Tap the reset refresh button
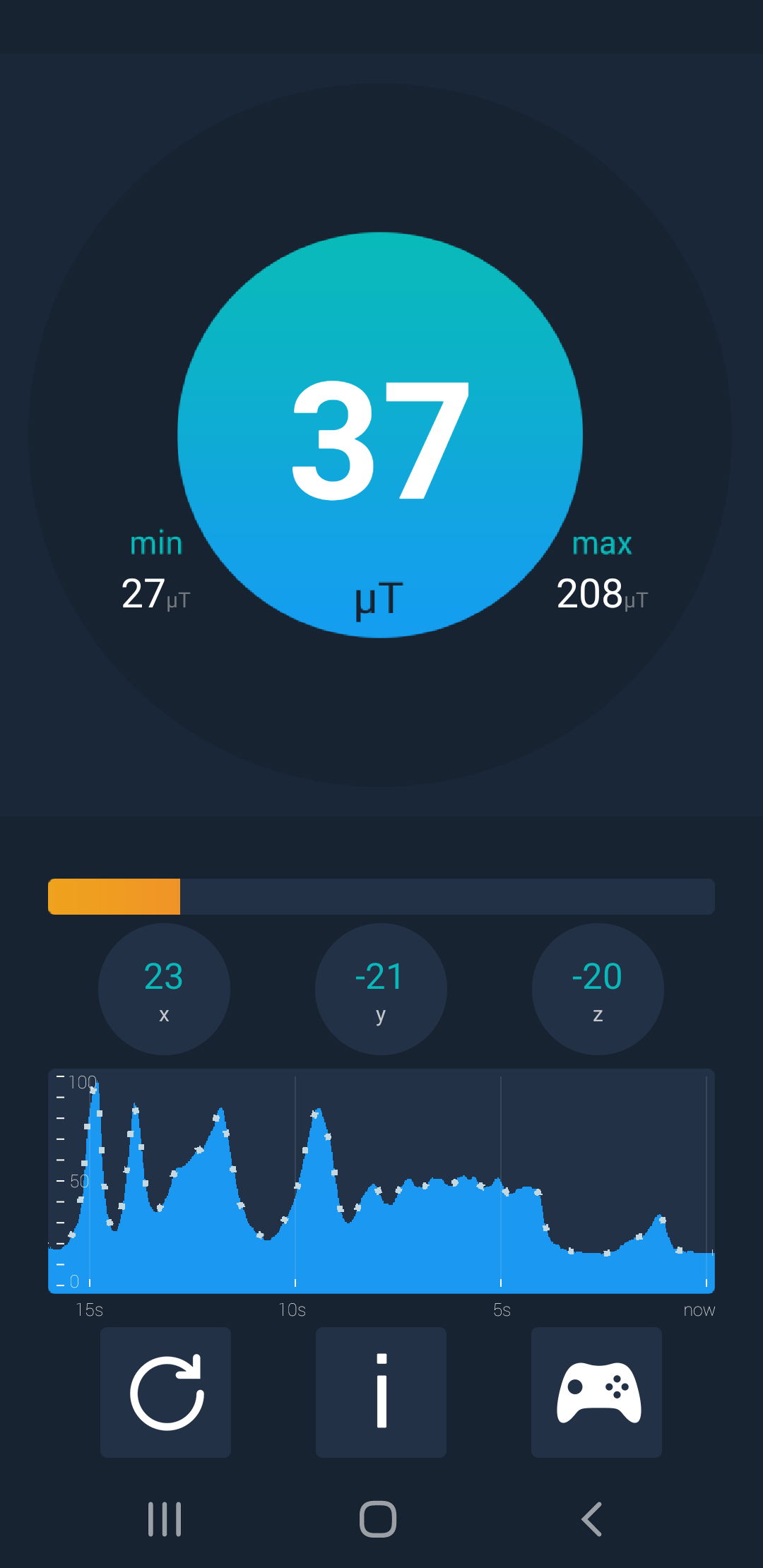 pyautogui.click(x=165, y=1392)
